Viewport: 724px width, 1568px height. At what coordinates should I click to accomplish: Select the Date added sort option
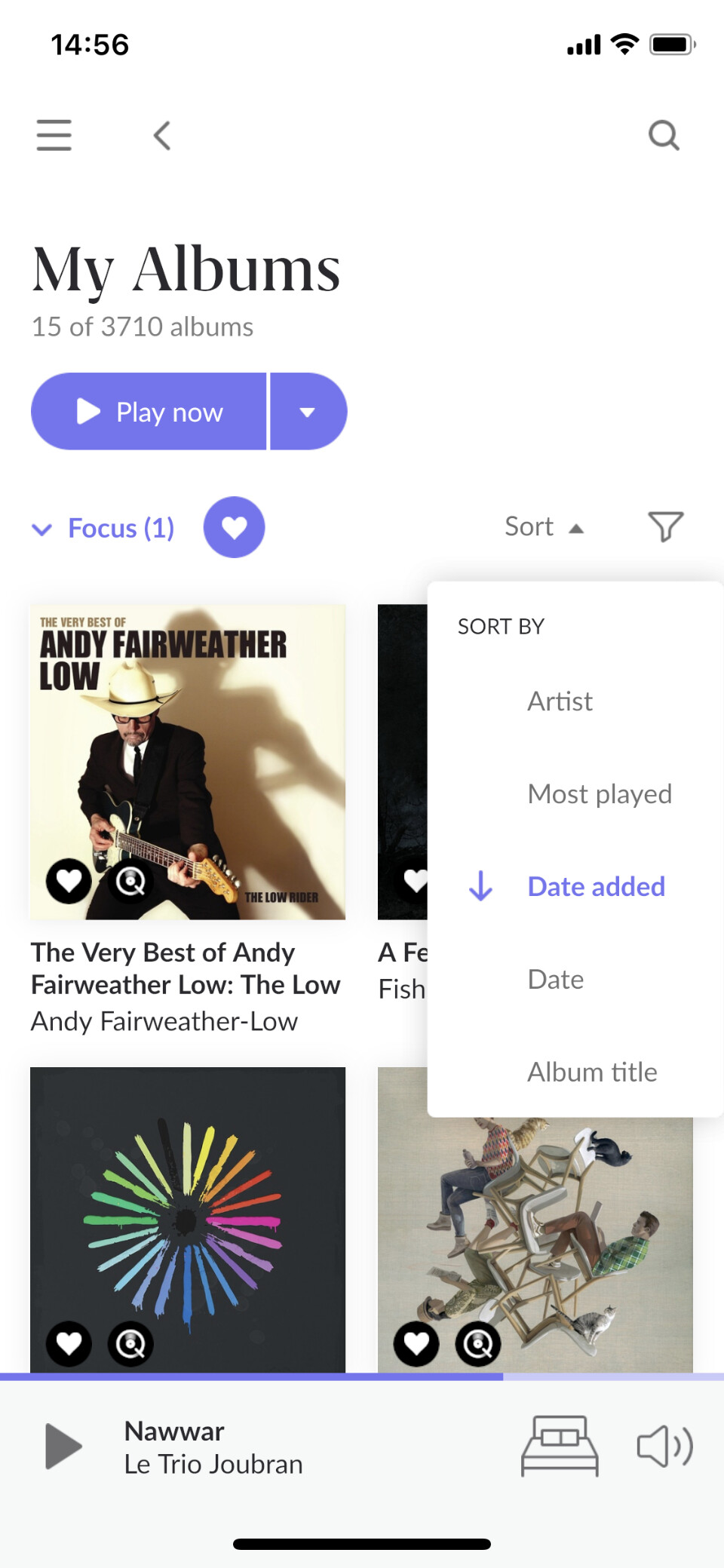click(596, 887)
